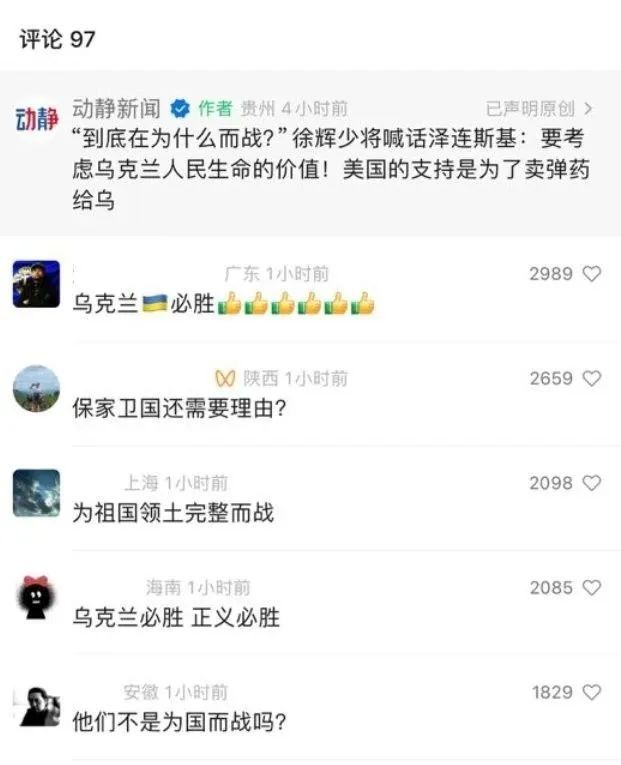Like the comment 乌克兰必胜 正义必胜
The height and width of the screenshot is (765, 621).
coord(592,588)
